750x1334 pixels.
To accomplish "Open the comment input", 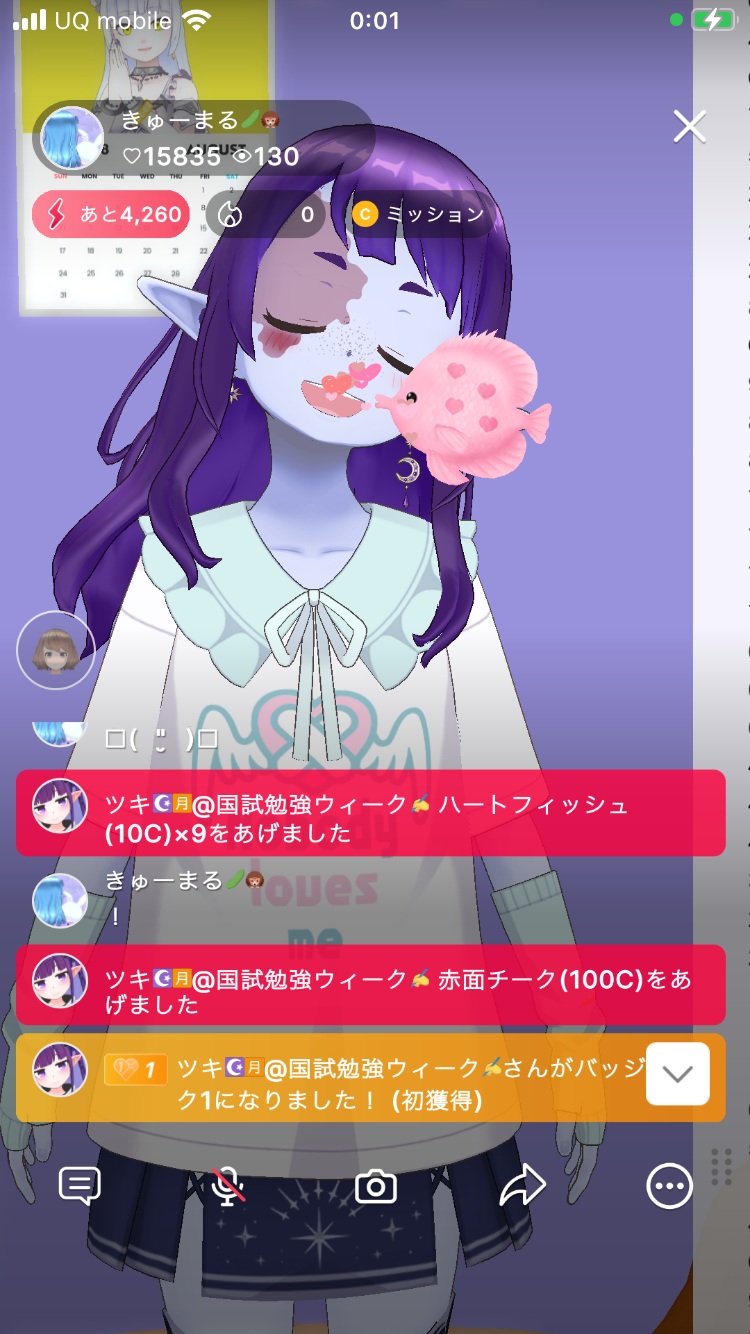I will click(80, 1186).
